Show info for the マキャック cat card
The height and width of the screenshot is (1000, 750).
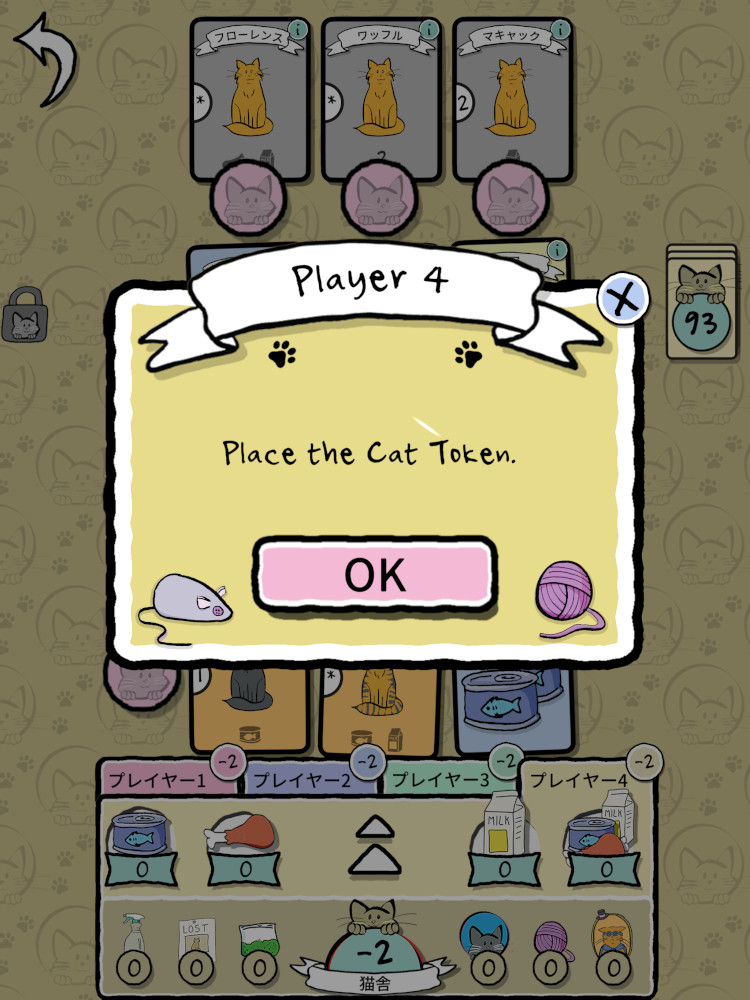pyautogui.click(x=560, y=29)
